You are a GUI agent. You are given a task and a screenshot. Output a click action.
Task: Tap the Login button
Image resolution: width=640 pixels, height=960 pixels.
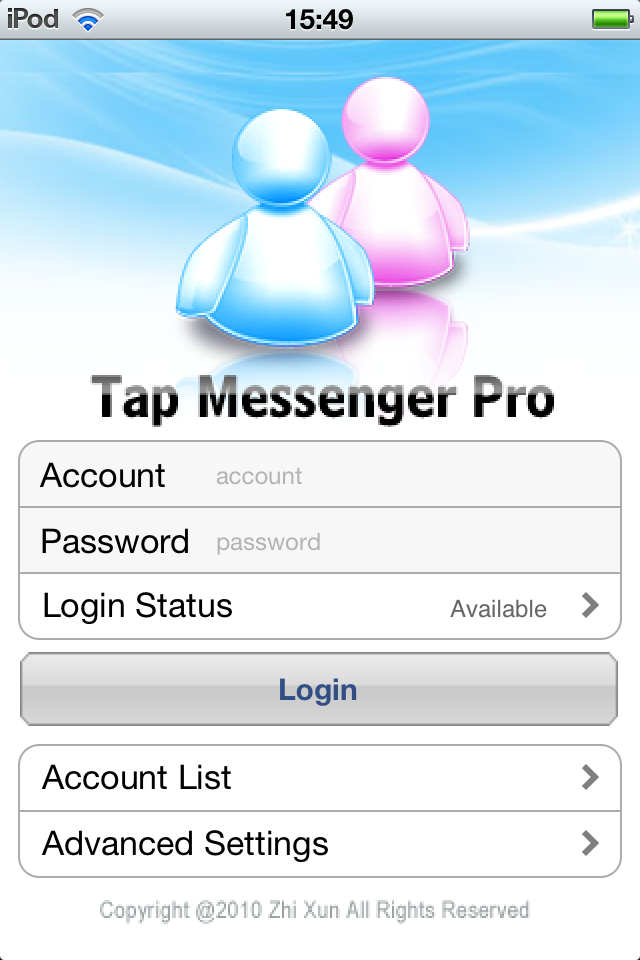(318, 690)
